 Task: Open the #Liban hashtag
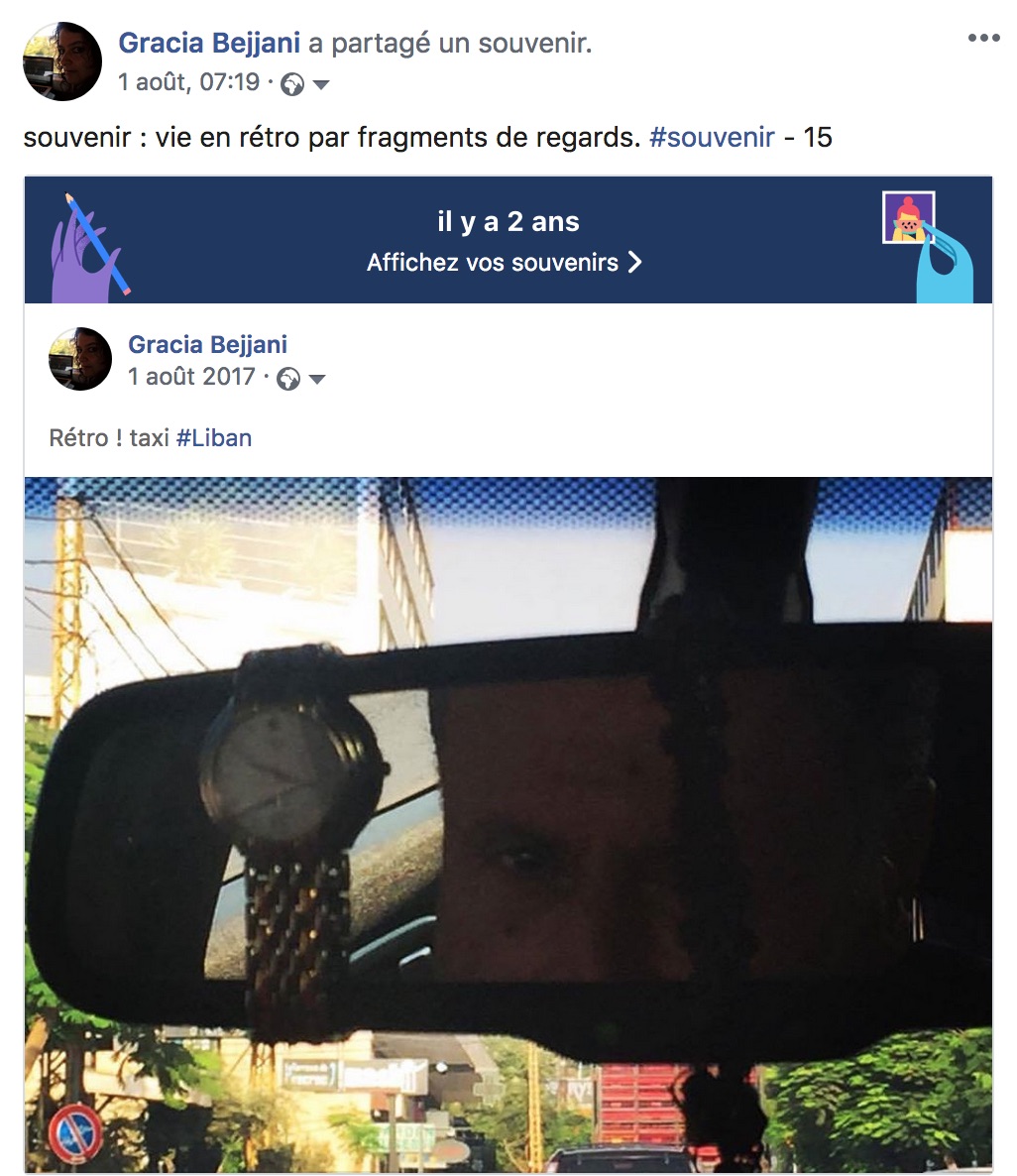pos(214,438)
